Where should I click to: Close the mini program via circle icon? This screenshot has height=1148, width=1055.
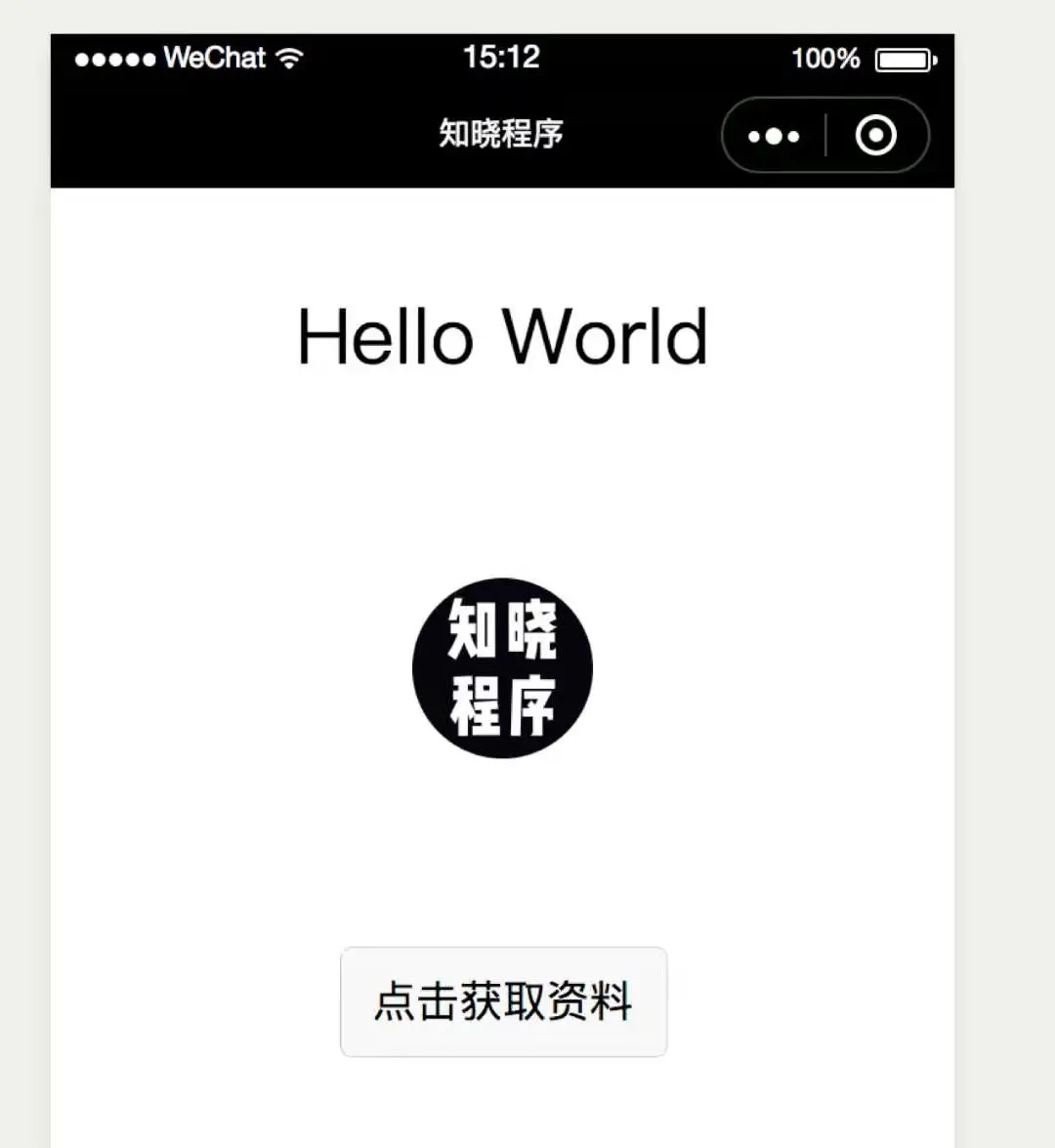point(875,136)
